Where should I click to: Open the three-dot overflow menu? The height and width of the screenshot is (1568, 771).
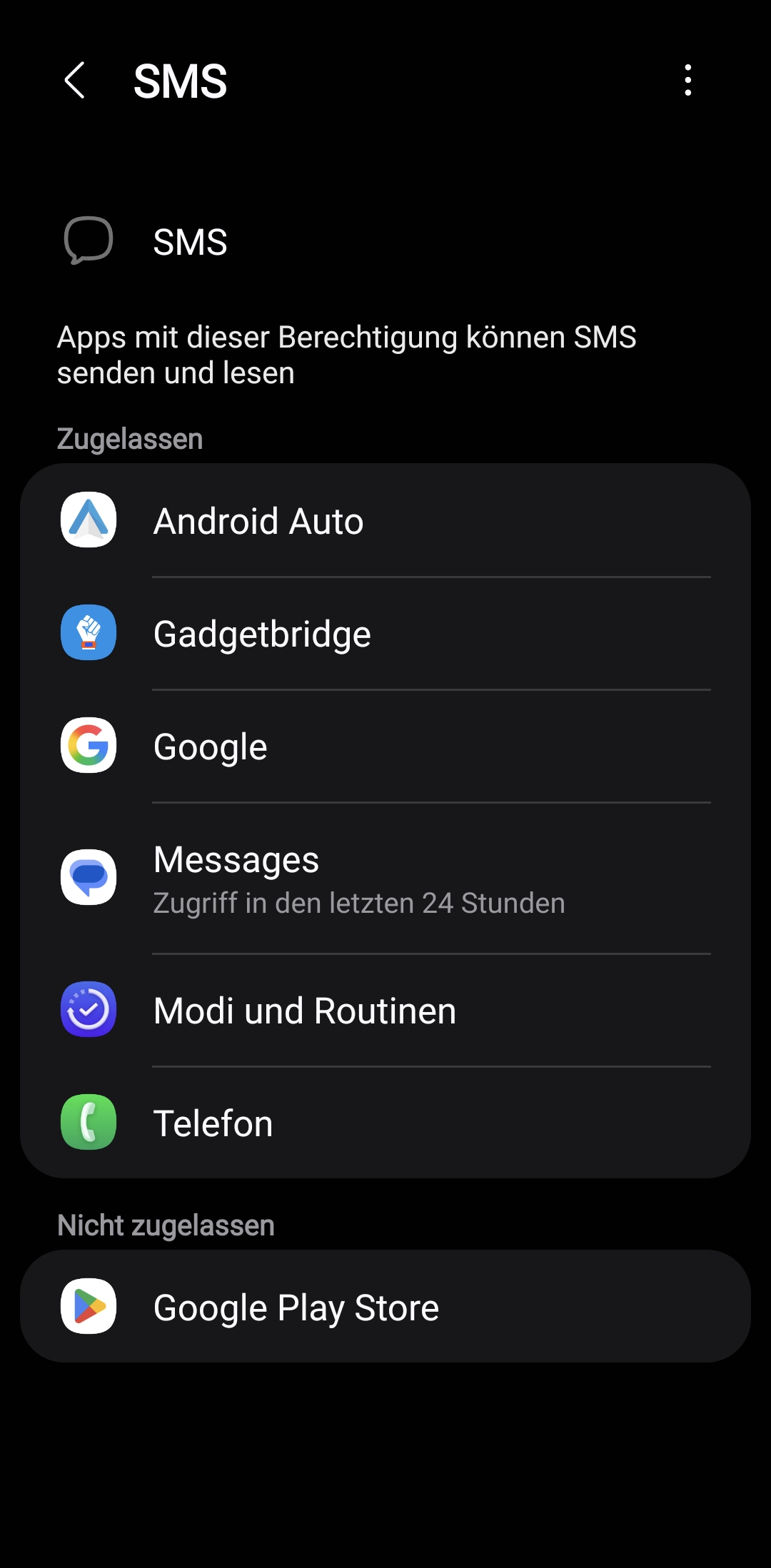[687, 80]
